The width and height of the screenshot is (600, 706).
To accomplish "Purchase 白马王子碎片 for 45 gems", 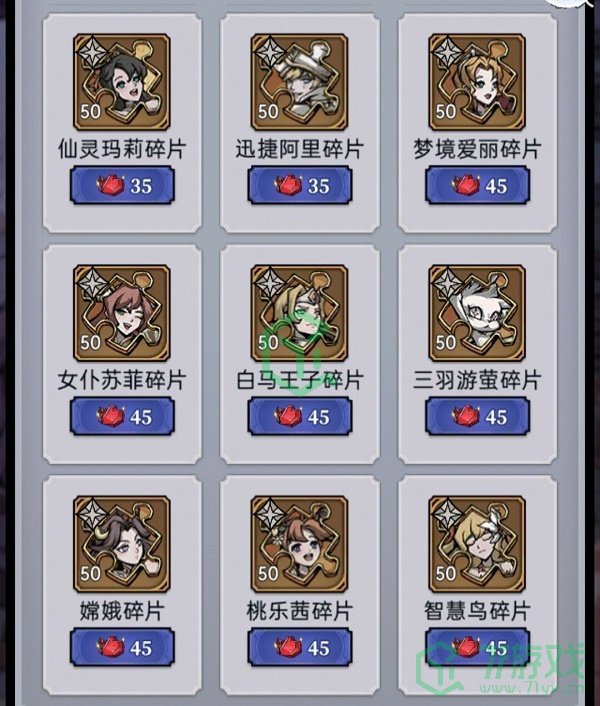I will [300, 416].
